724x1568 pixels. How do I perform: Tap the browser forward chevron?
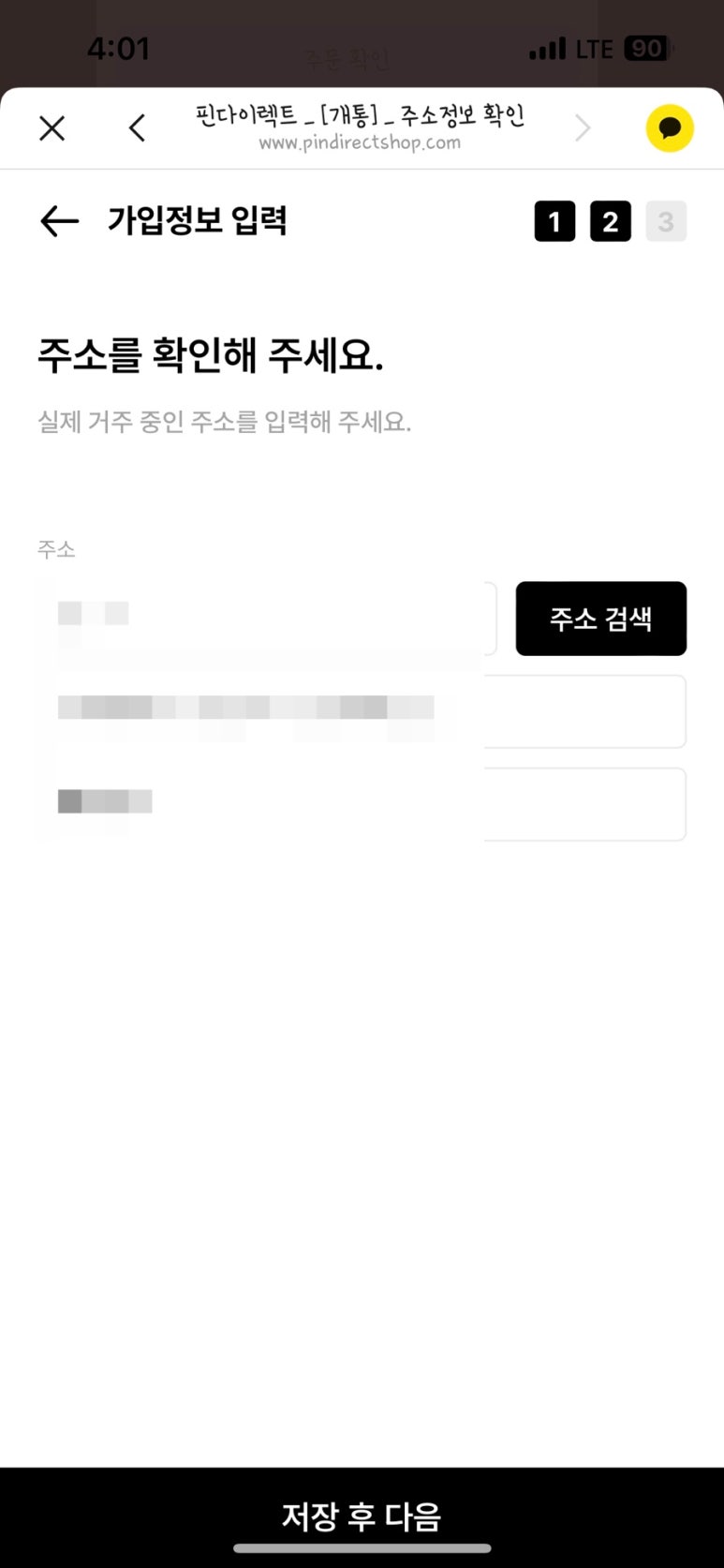583,128
